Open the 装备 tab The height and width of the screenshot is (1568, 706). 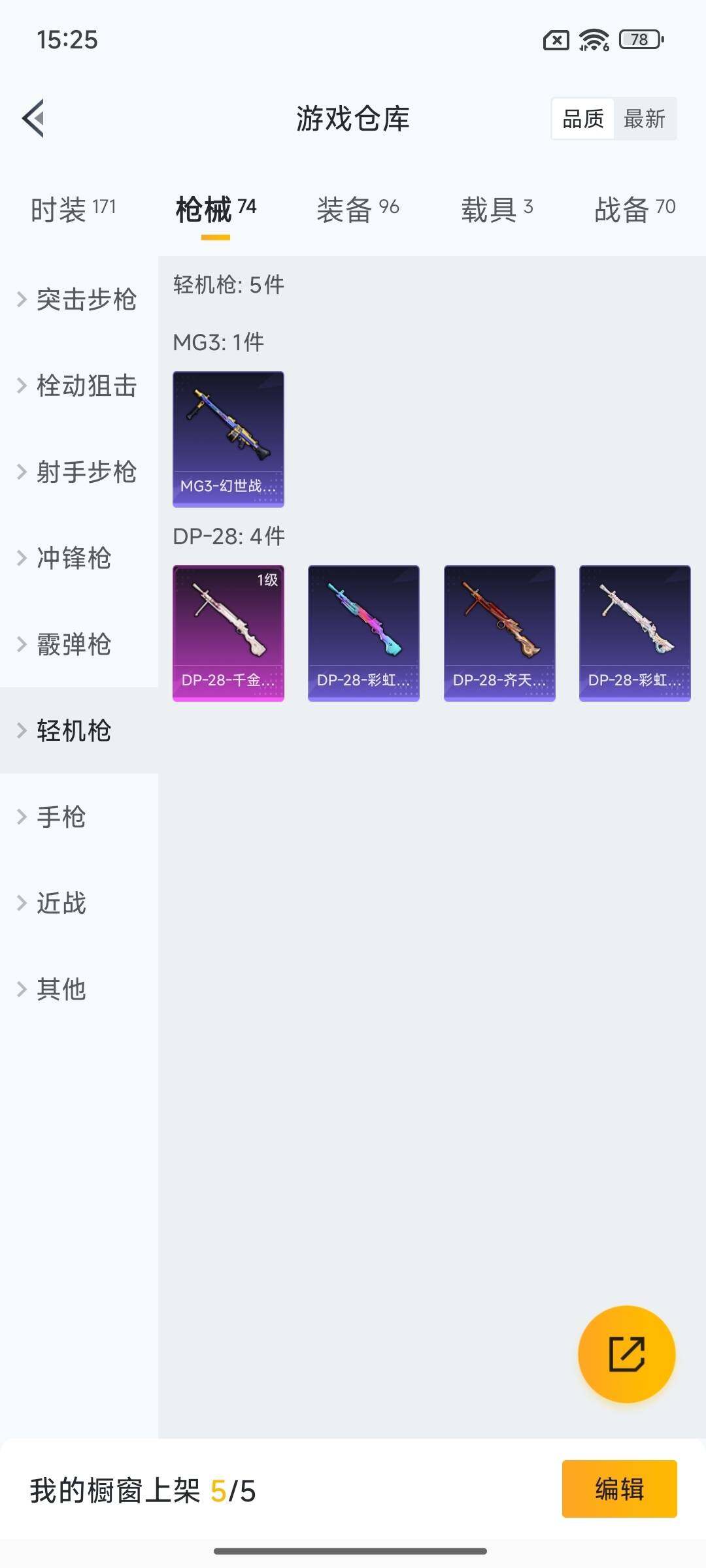coord(358,209)
